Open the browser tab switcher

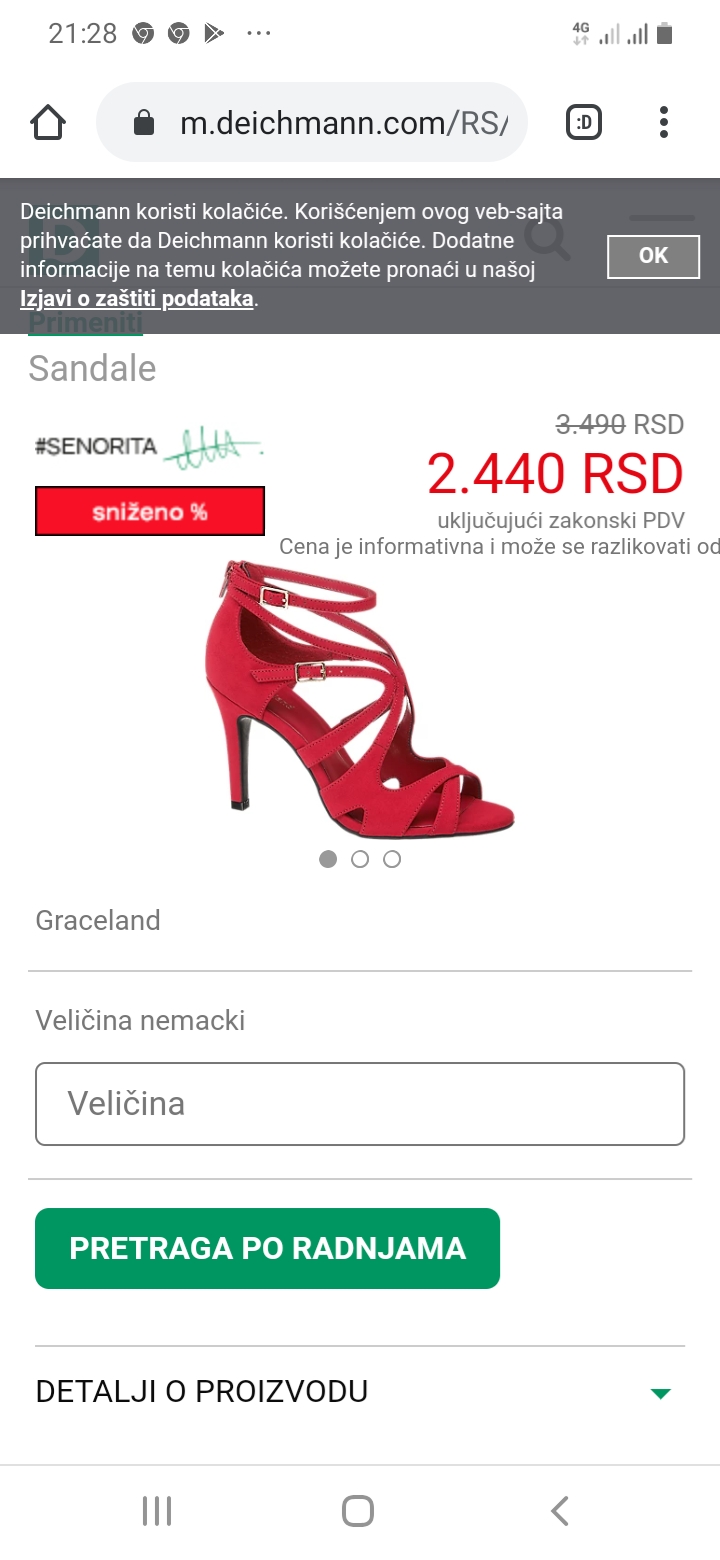(x=584, y=123)
